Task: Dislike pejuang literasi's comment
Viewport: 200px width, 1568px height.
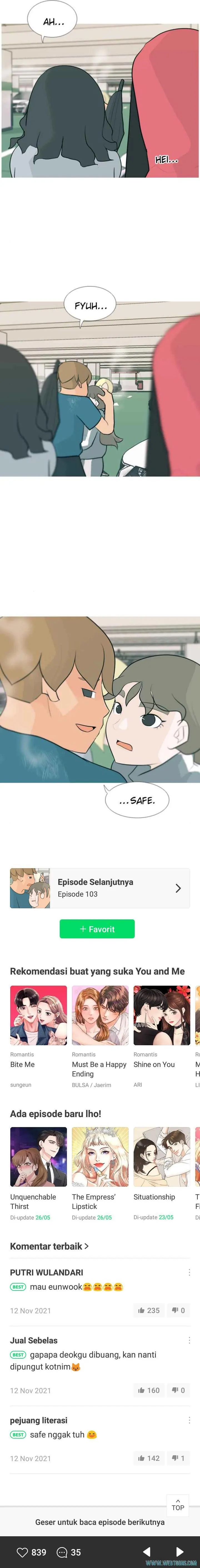Action: tap(178, 1458)
